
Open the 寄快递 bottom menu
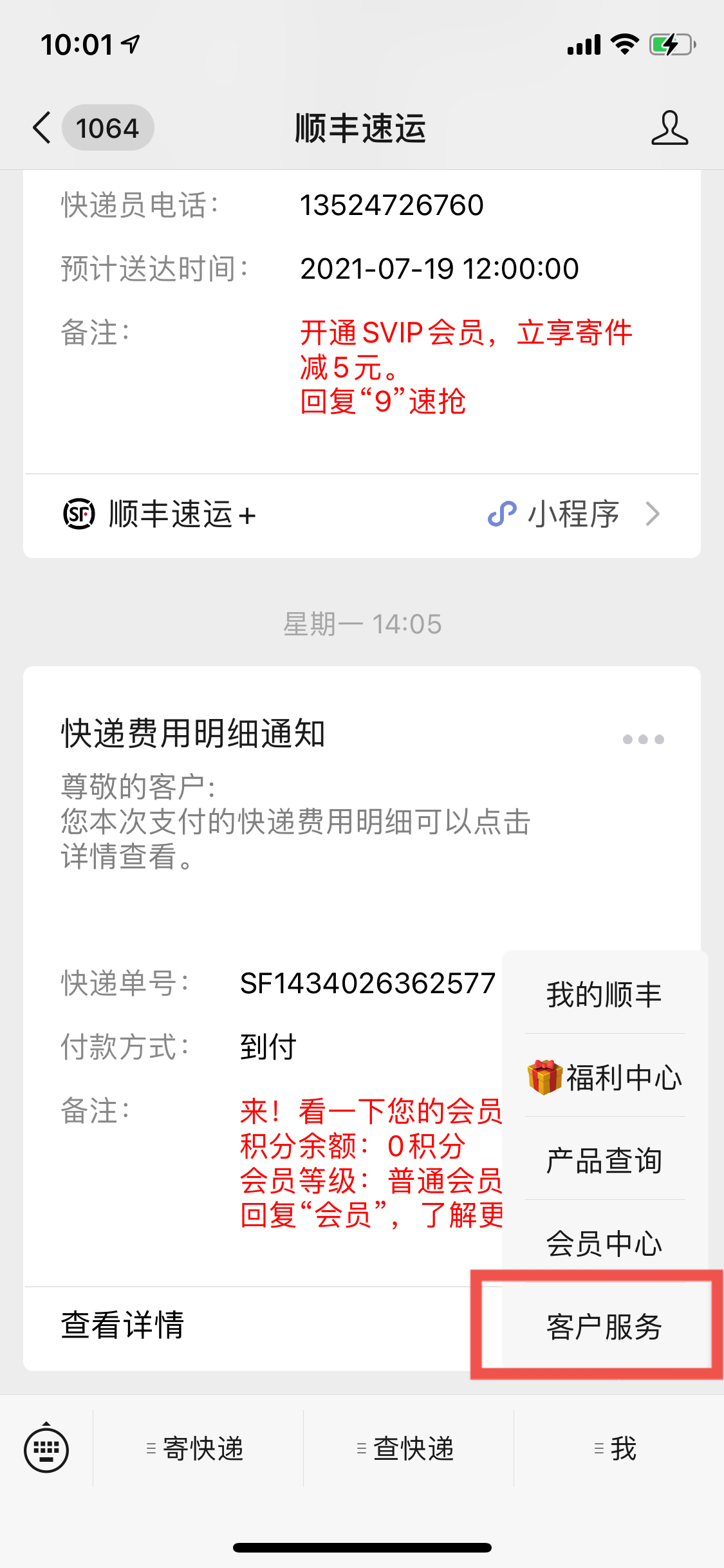pyautogui.click(x=198, y=1449)
